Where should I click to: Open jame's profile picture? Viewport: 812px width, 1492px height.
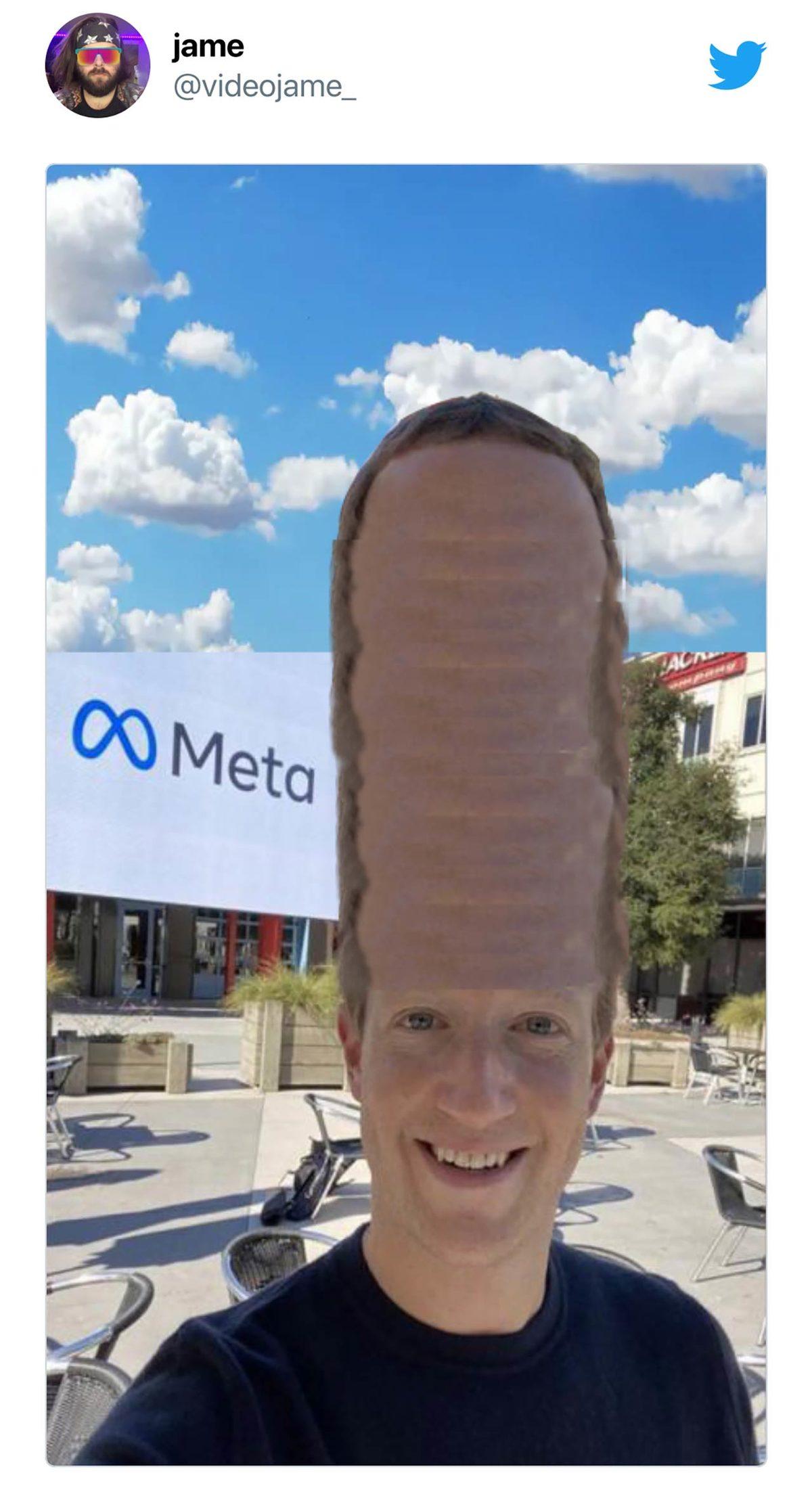97,66
